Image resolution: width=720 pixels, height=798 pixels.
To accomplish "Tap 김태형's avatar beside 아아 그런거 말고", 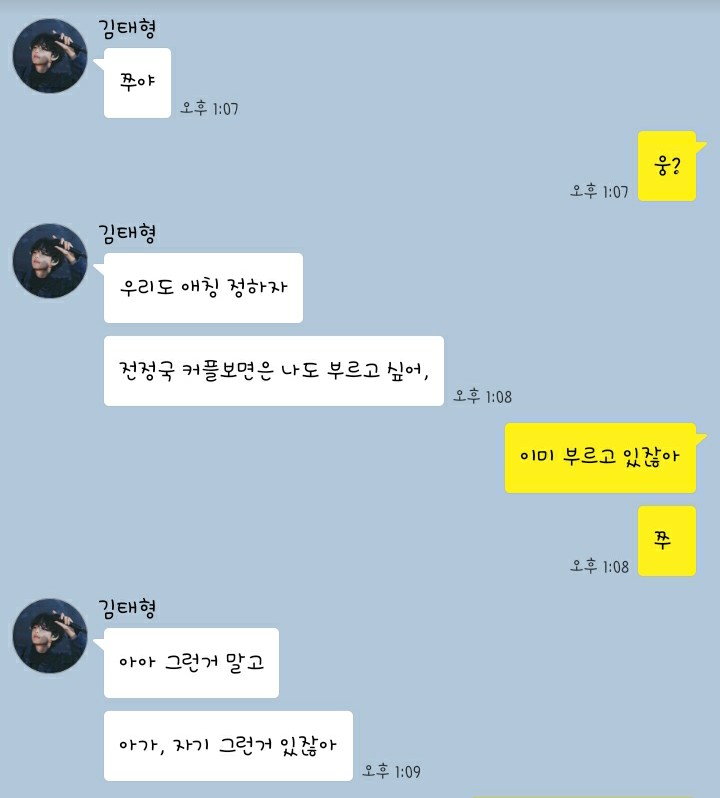I will pos(49,635).
